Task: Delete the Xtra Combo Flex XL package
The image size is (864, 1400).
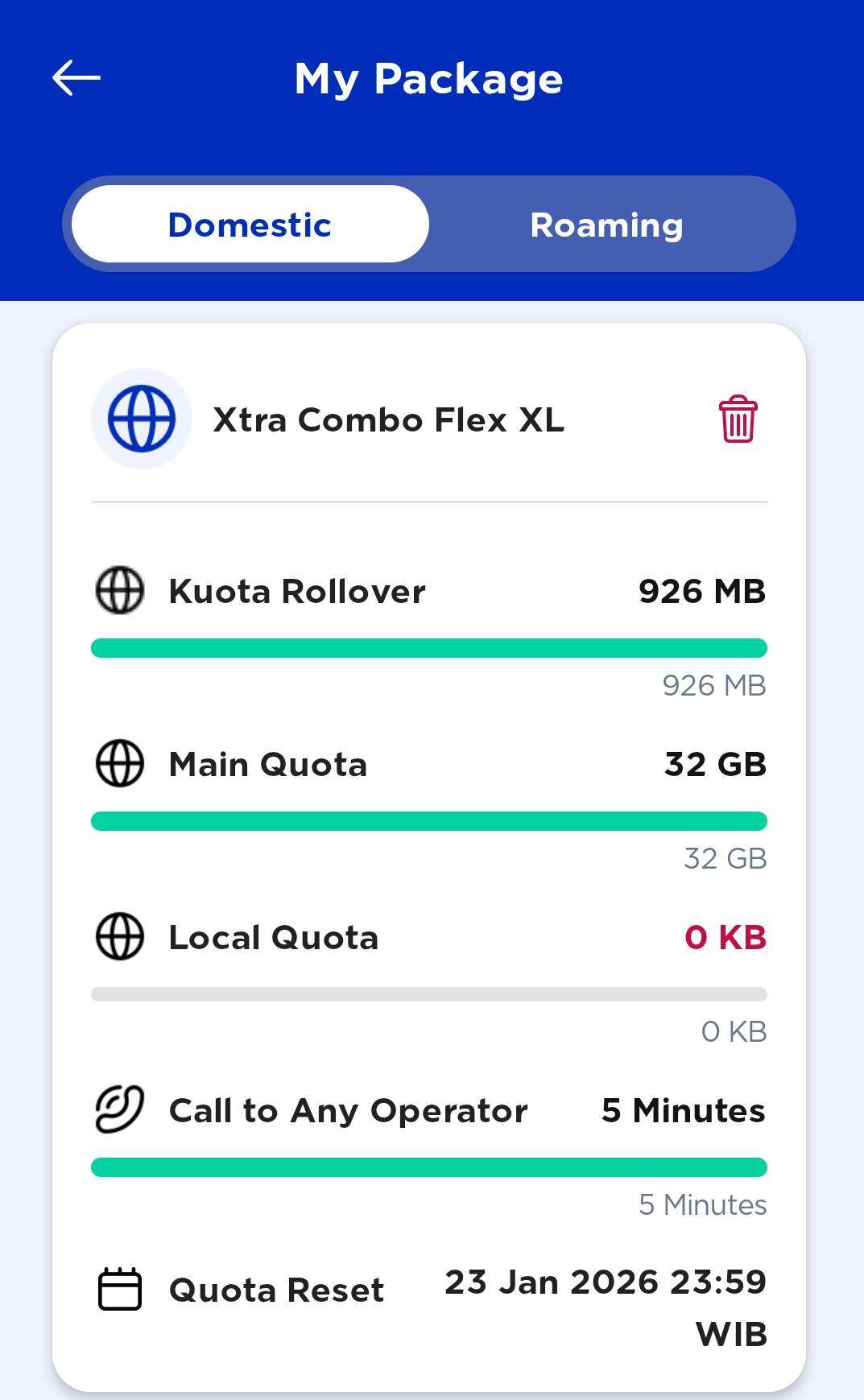Action: (x=737, y=419)
